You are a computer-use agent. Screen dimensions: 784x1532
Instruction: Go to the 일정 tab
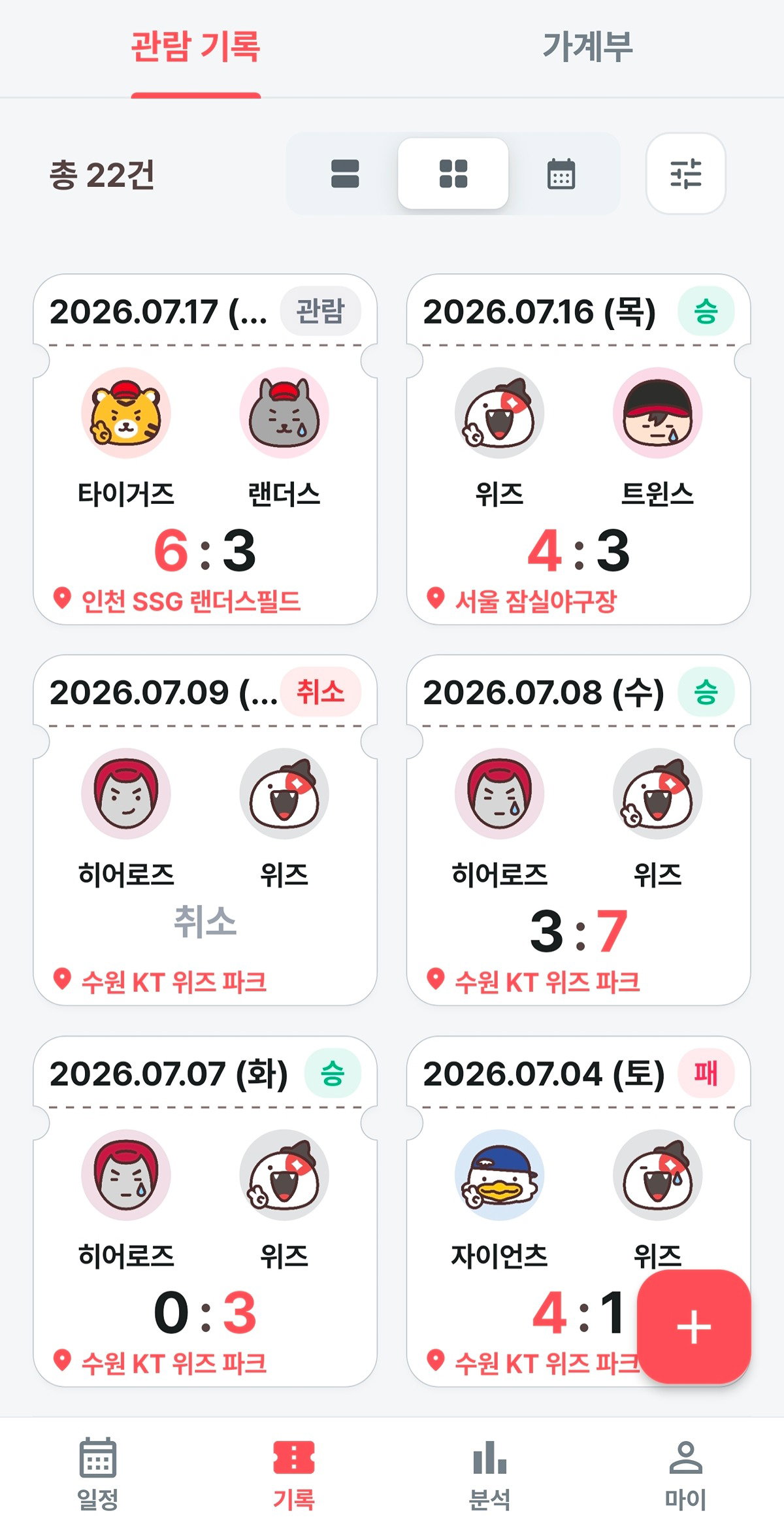pos(98,1474)
